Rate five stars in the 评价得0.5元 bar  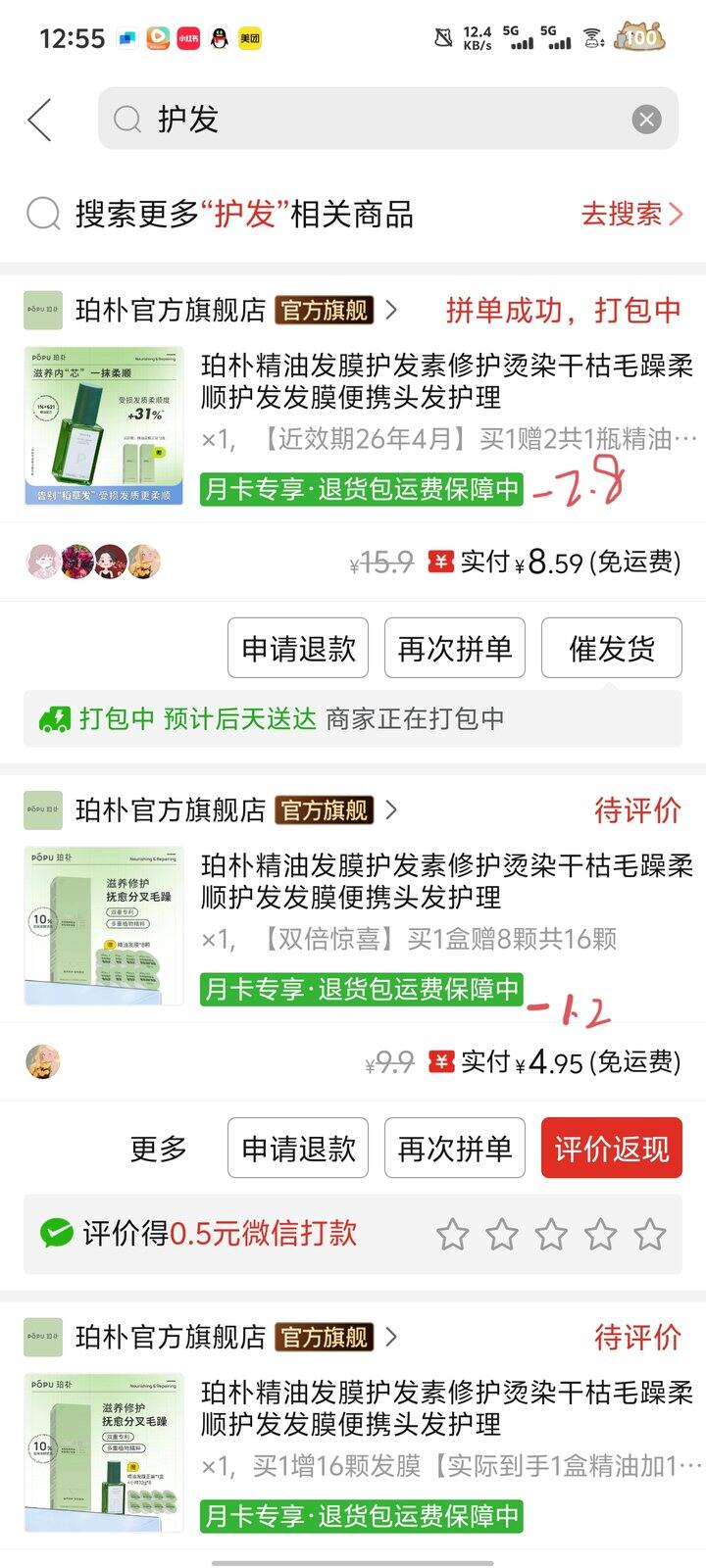[x=649, y=1234]
